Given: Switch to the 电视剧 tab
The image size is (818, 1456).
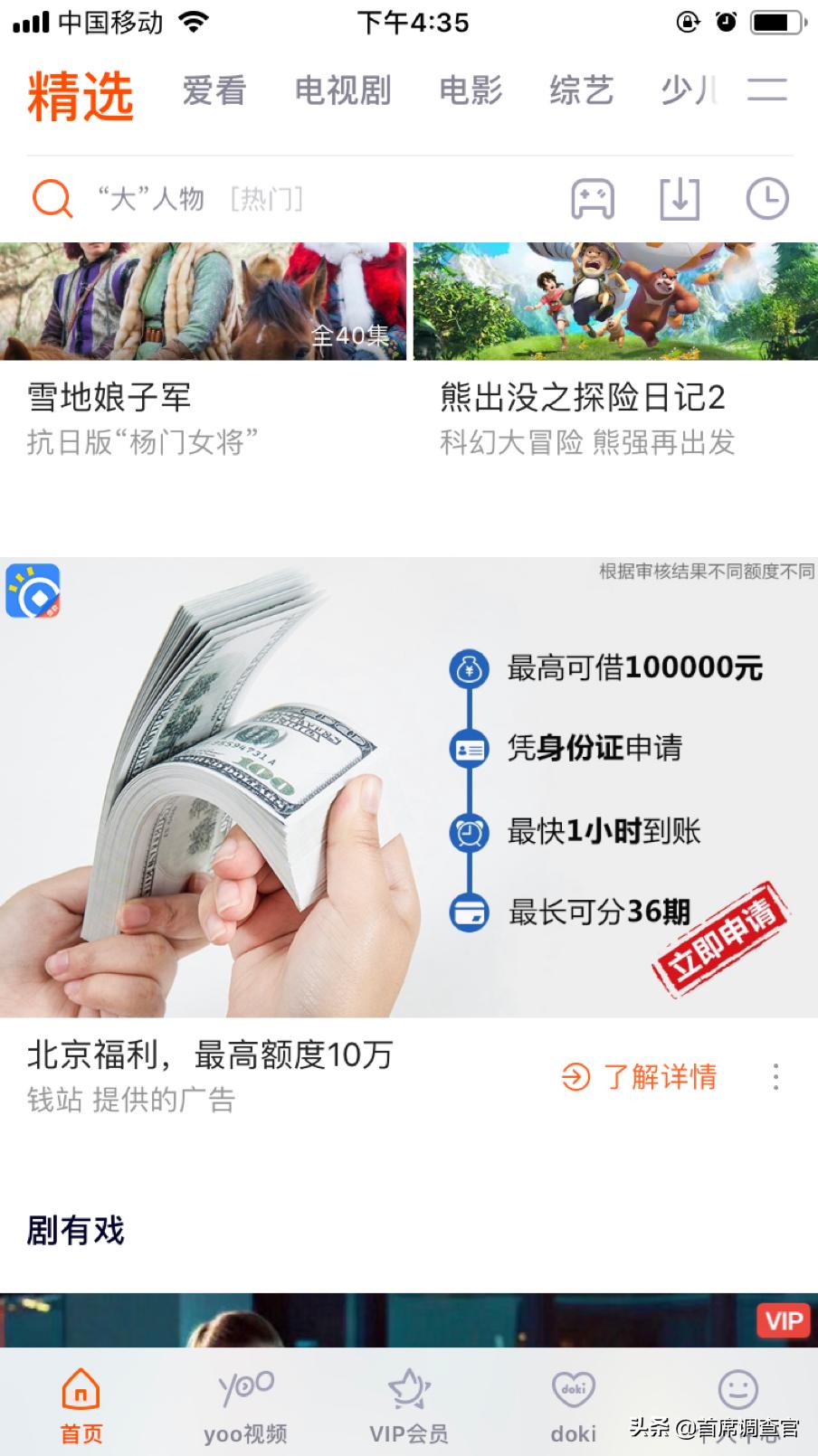Looking at the screenshot, I should pos(342,90).
